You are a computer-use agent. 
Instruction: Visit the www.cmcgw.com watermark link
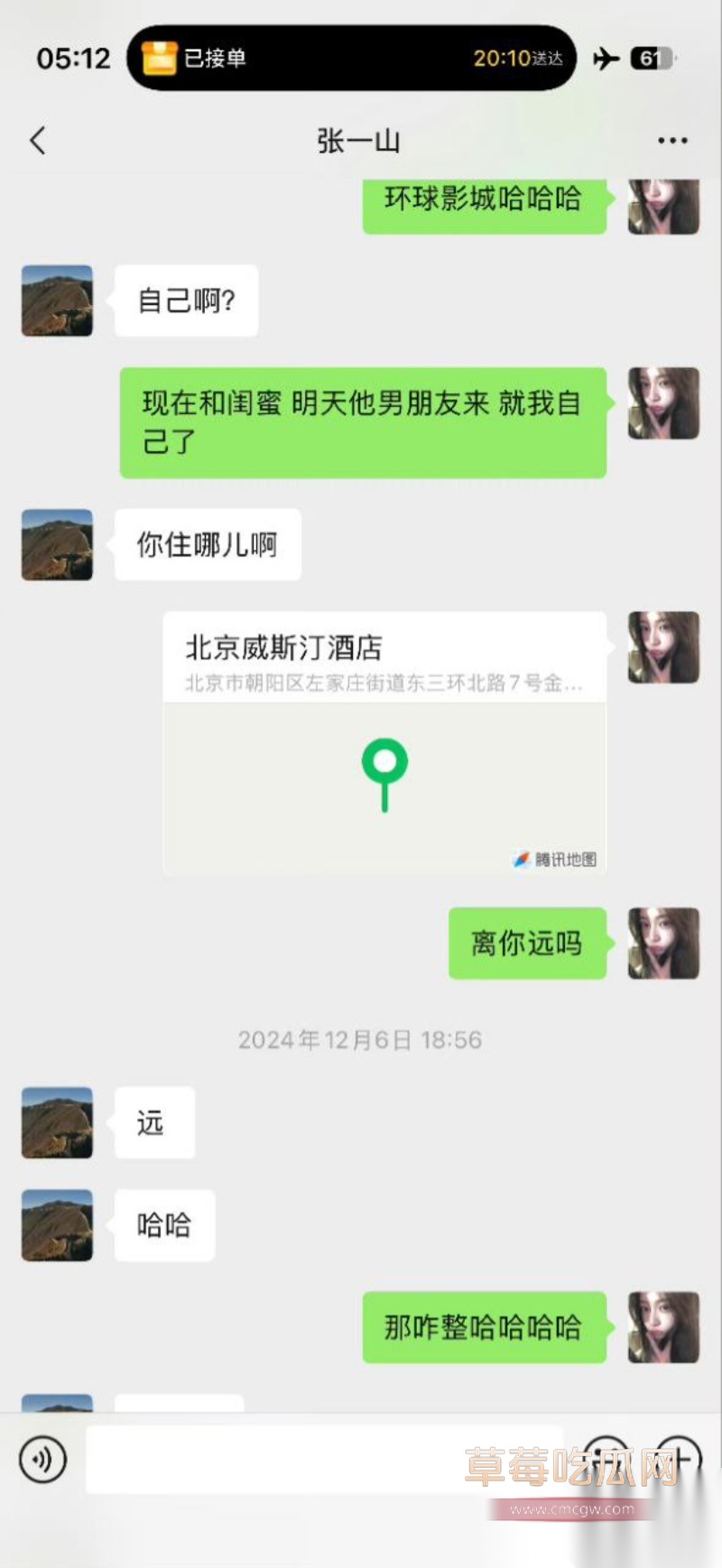[x=573, y=1508]
